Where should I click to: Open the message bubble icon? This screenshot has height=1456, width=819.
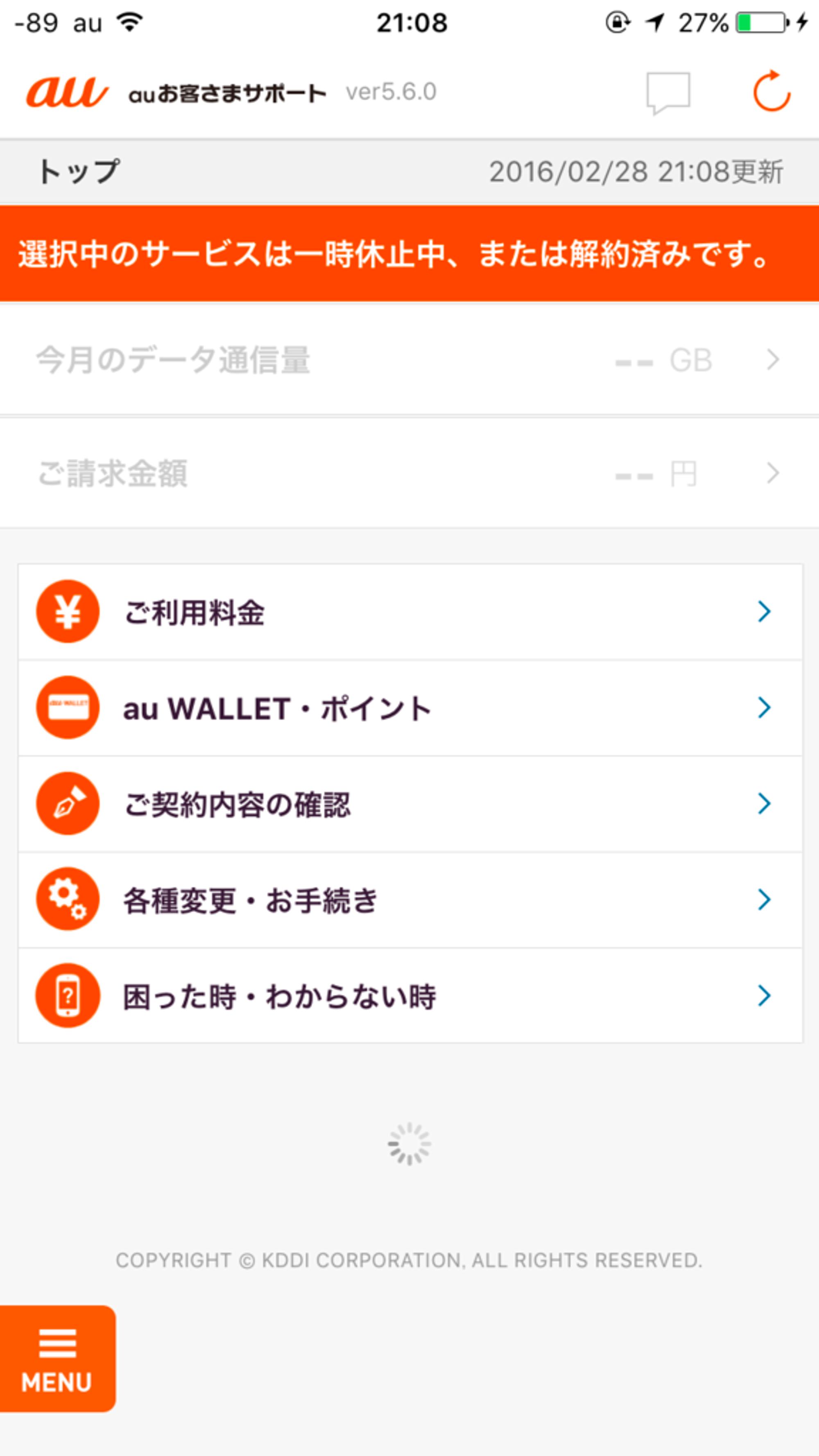(668, 93)
